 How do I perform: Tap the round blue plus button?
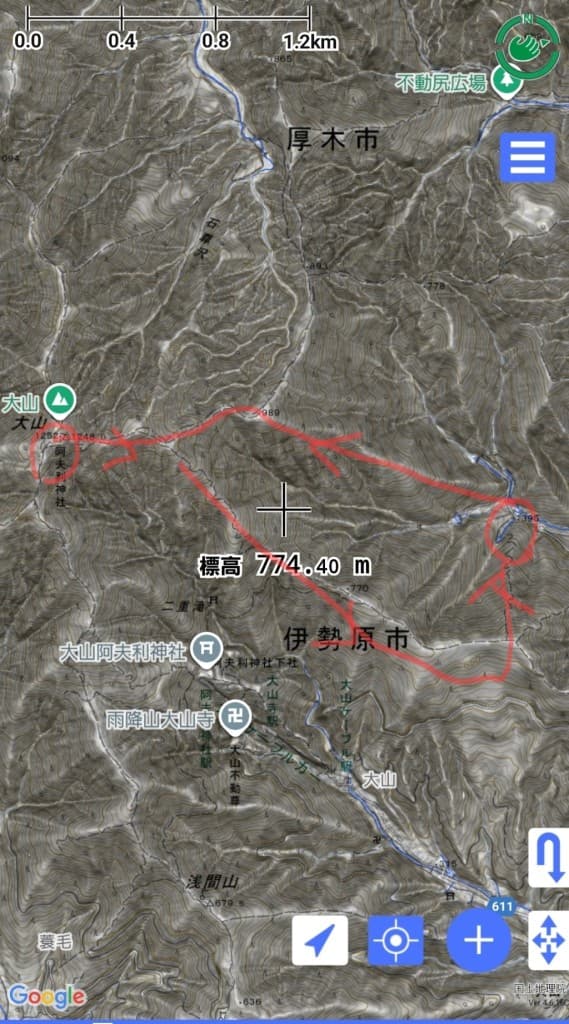479,940
